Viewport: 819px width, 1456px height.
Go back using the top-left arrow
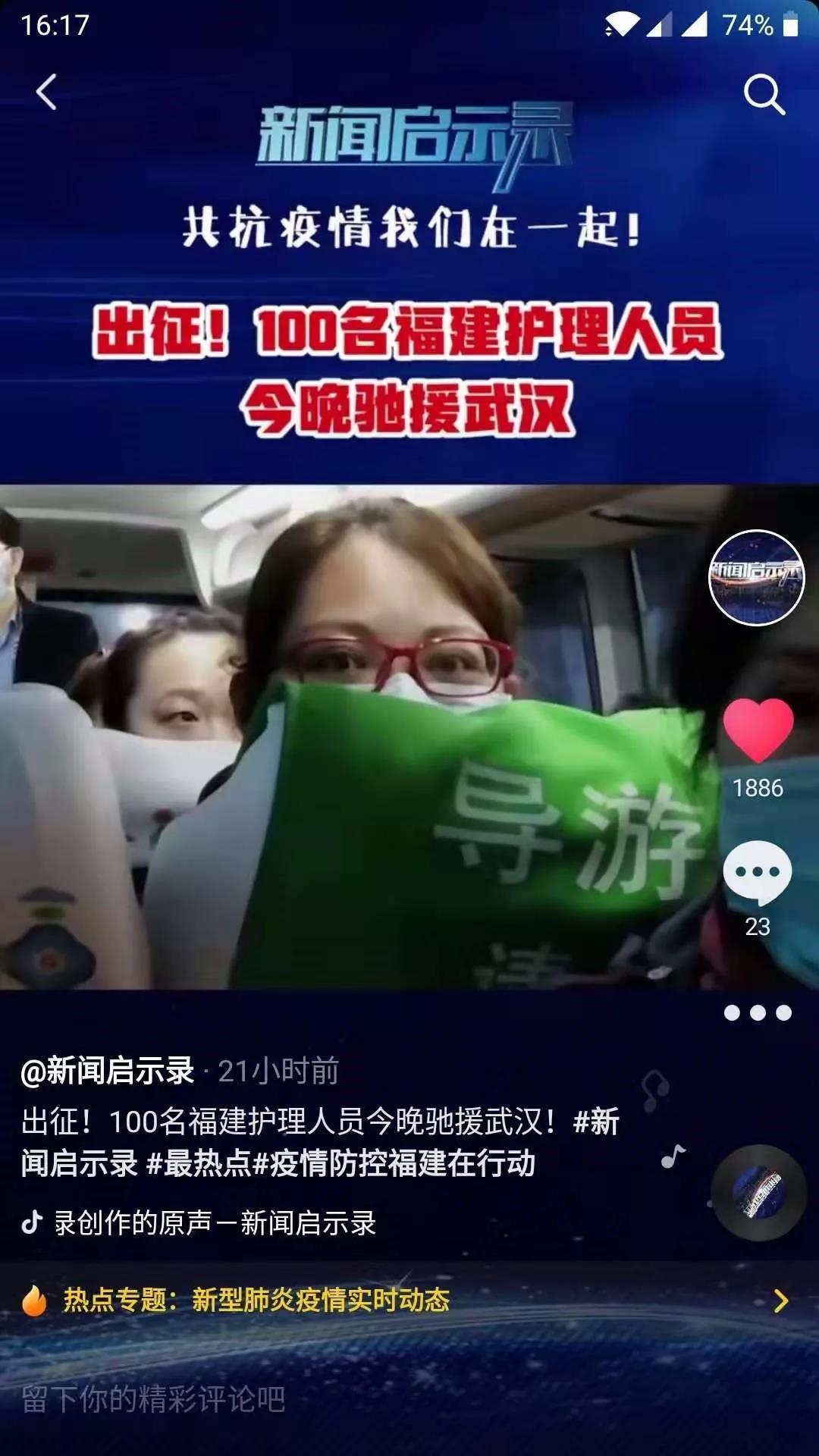click(x=47, y=93)
